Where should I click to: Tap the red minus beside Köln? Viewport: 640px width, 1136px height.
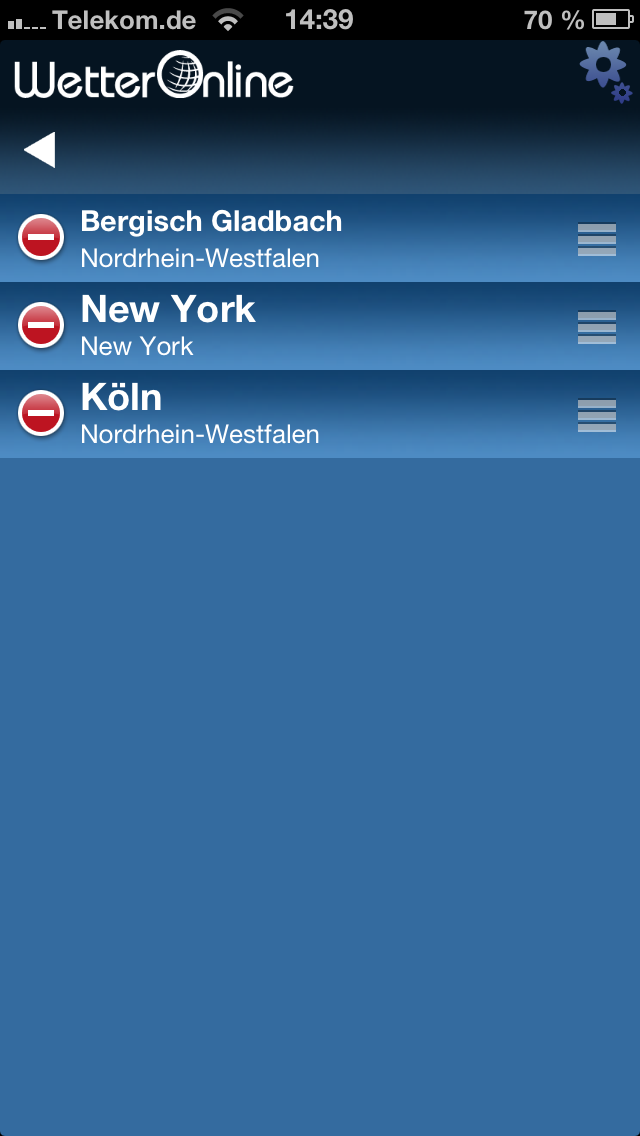click(41, 414)
